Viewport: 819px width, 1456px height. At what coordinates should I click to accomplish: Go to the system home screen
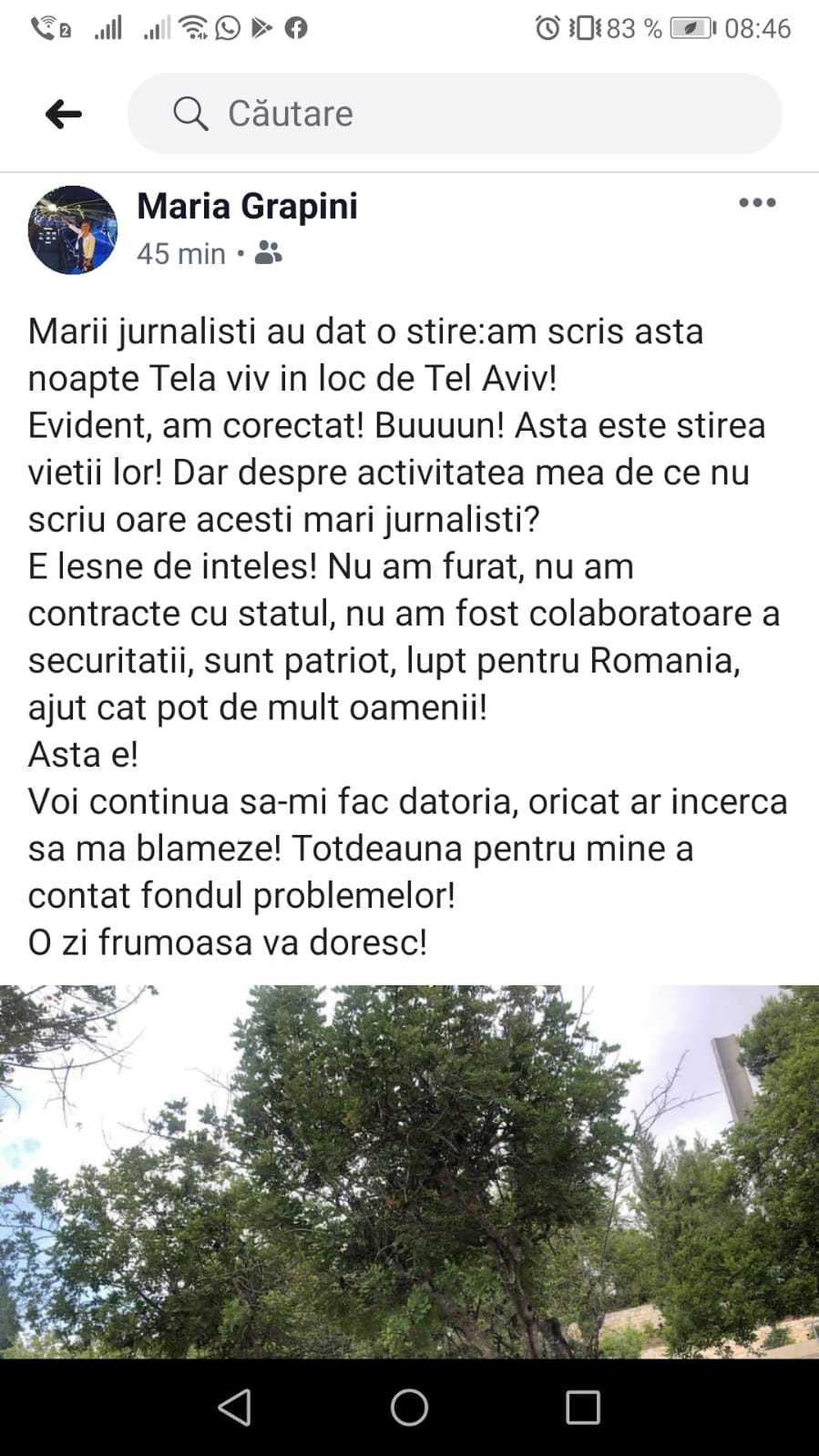pos(409,1407)
